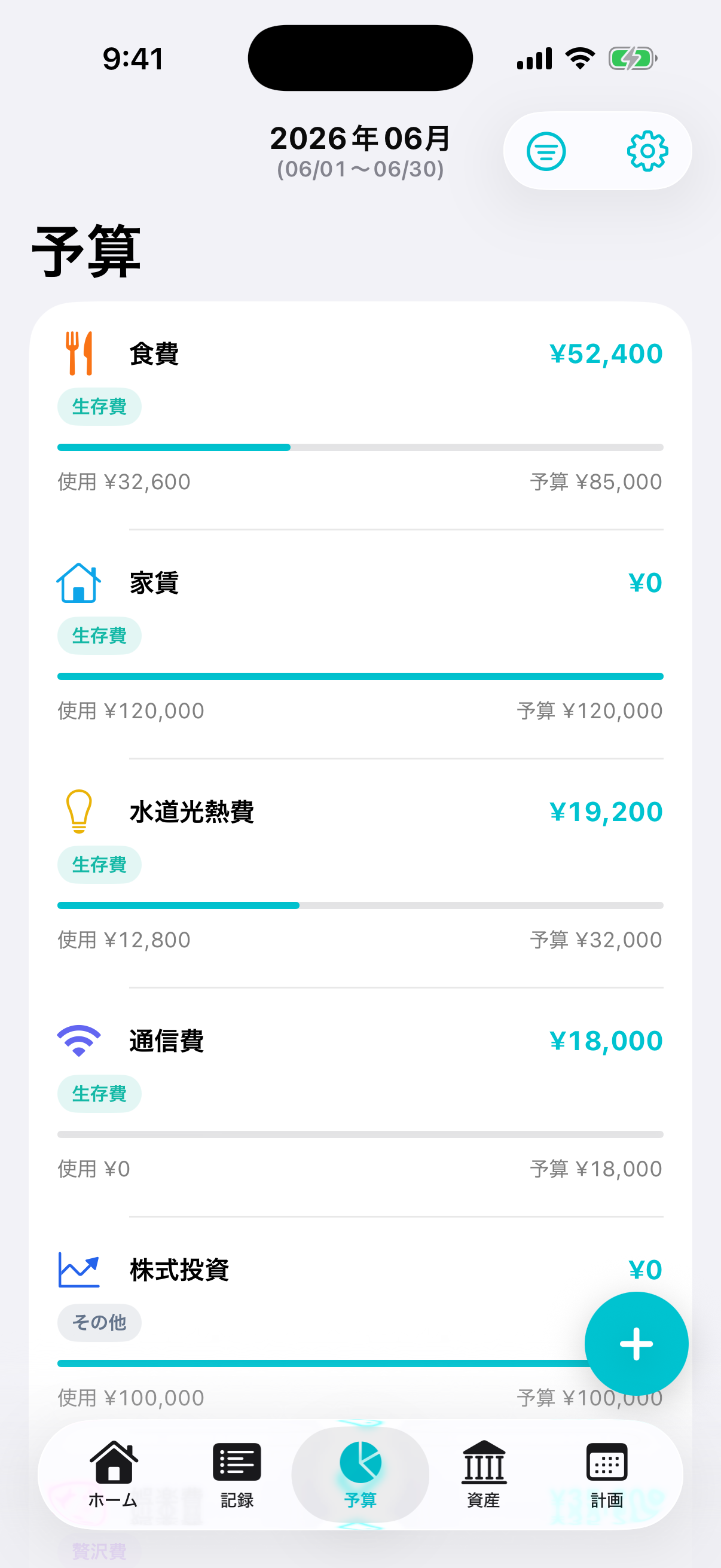
Task: Switch to the 計画 tab
Action: pyautogui.click(x=607, y=1474)
